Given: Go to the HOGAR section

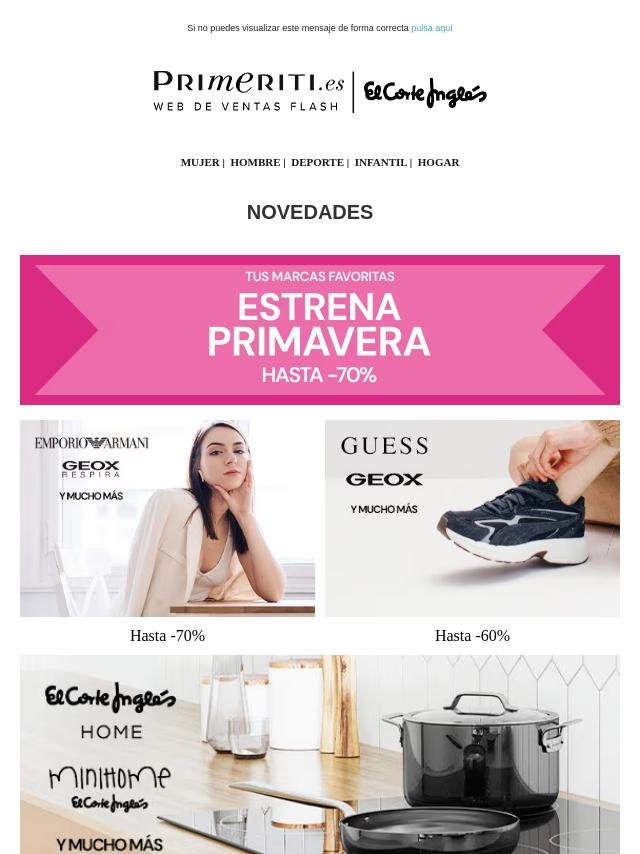Looking at the screenshot, I should [438, 162].
